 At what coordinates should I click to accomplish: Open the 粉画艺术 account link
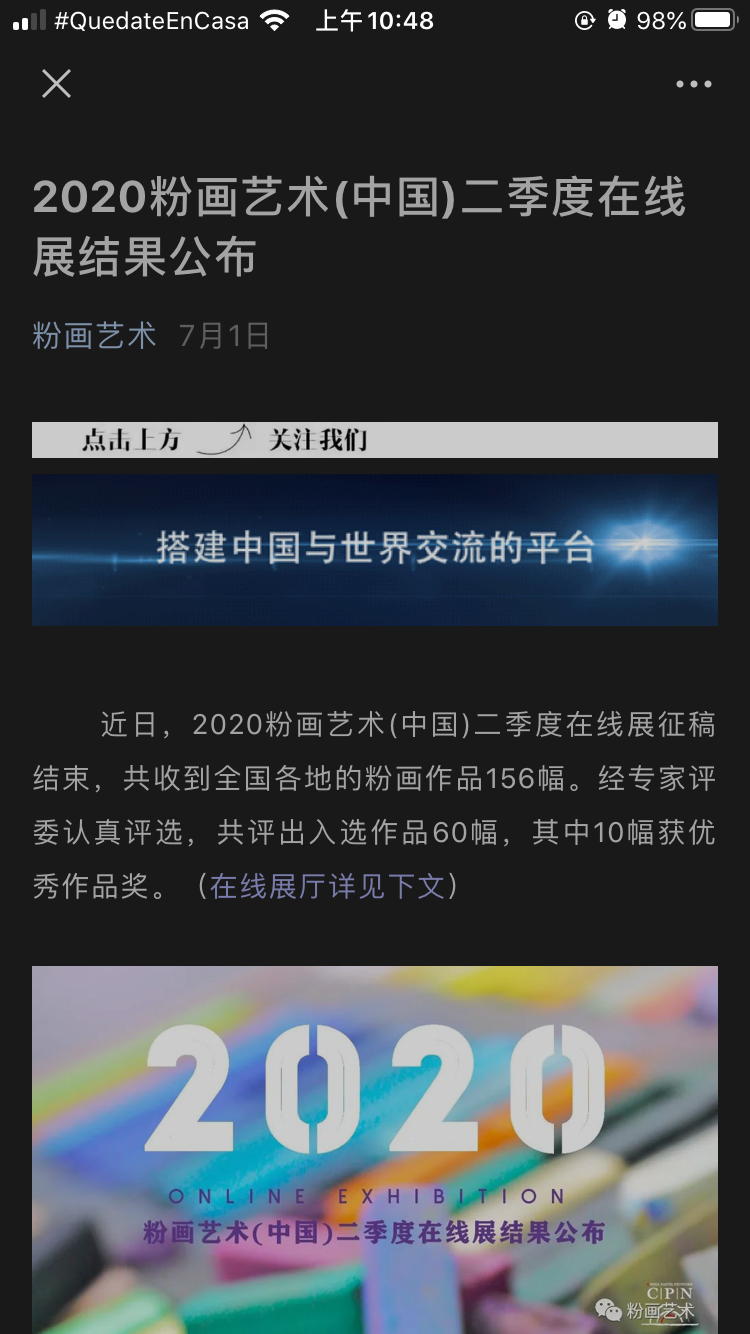coord(94,335)
